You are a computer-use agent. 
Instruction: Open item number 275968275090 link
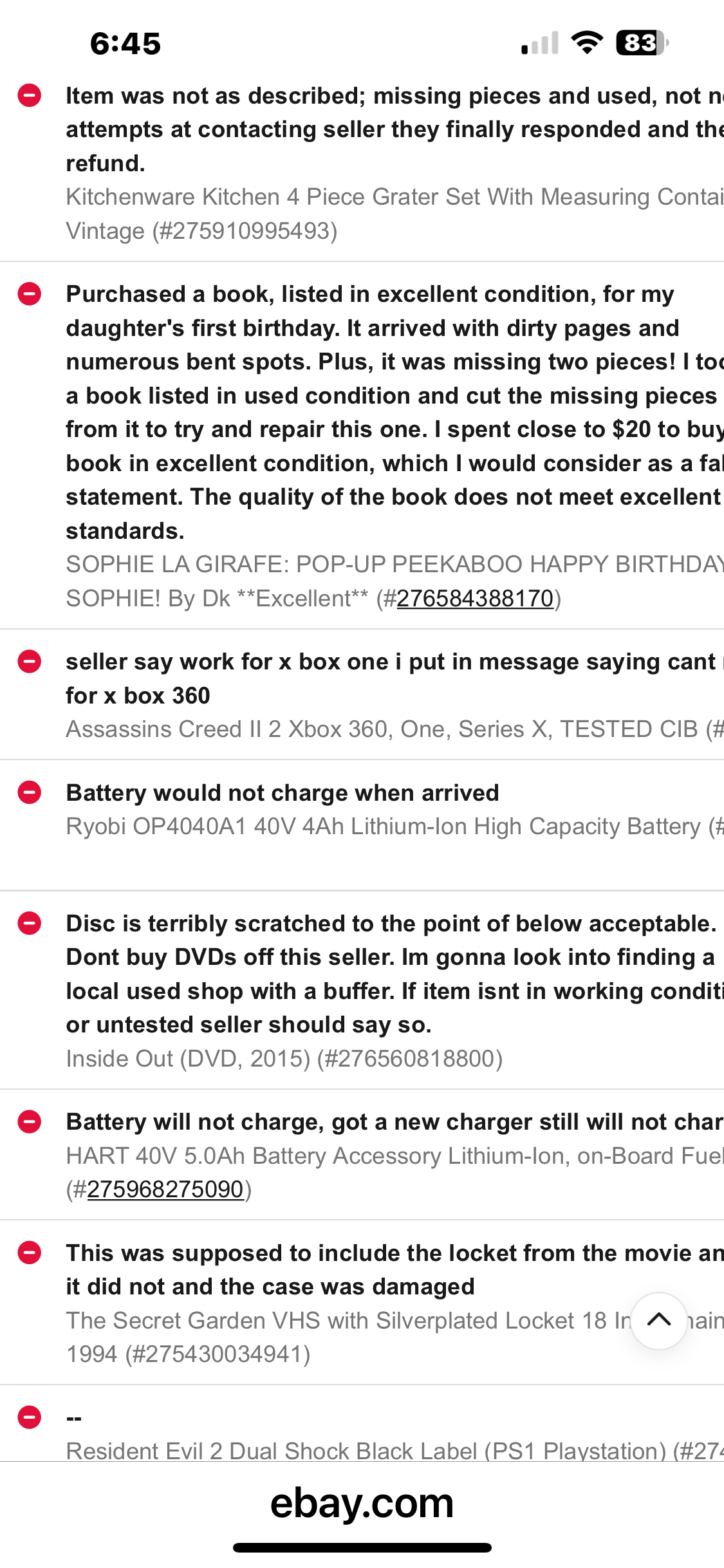(165, 1189)
